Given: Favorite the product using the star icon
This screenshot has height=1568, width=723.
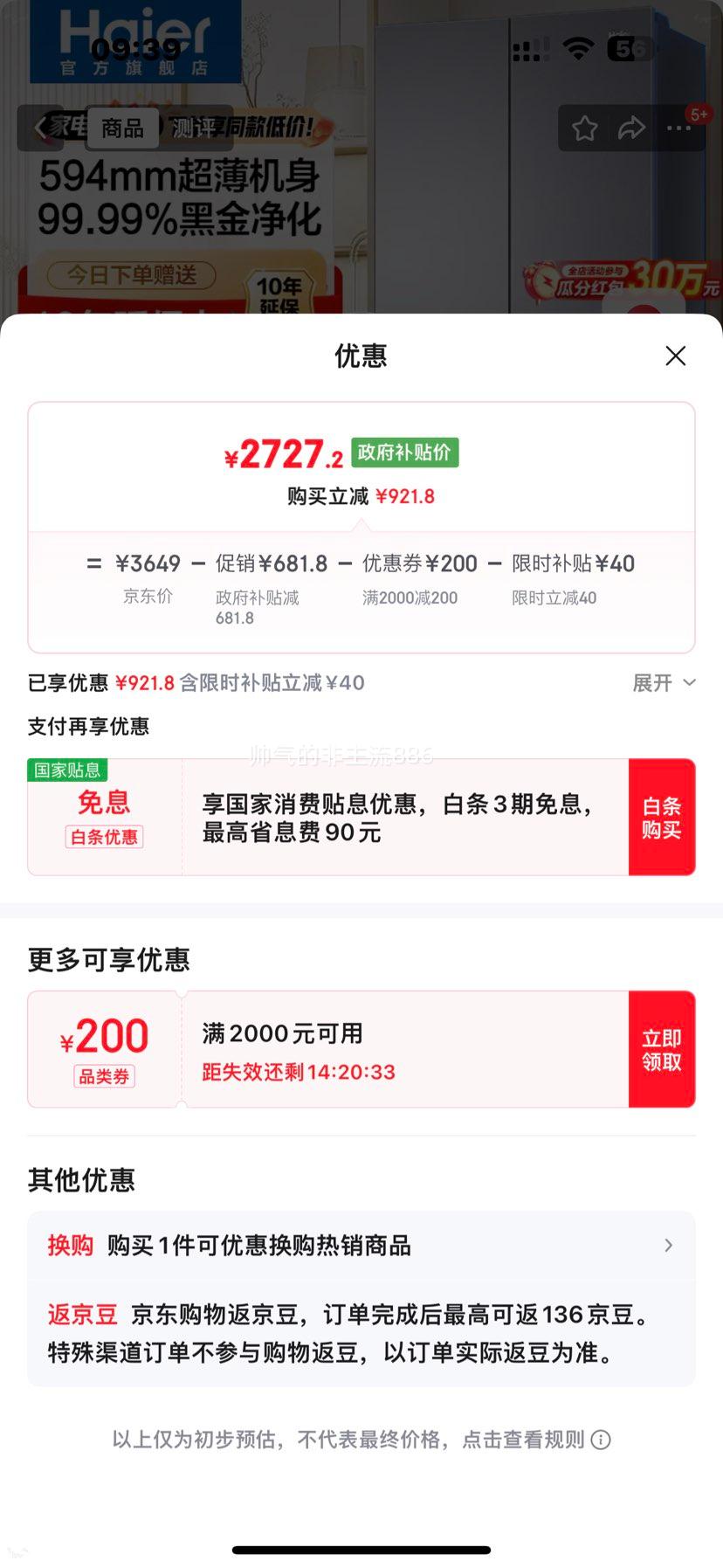Looking at the screenshot, I should coord(585,128).
